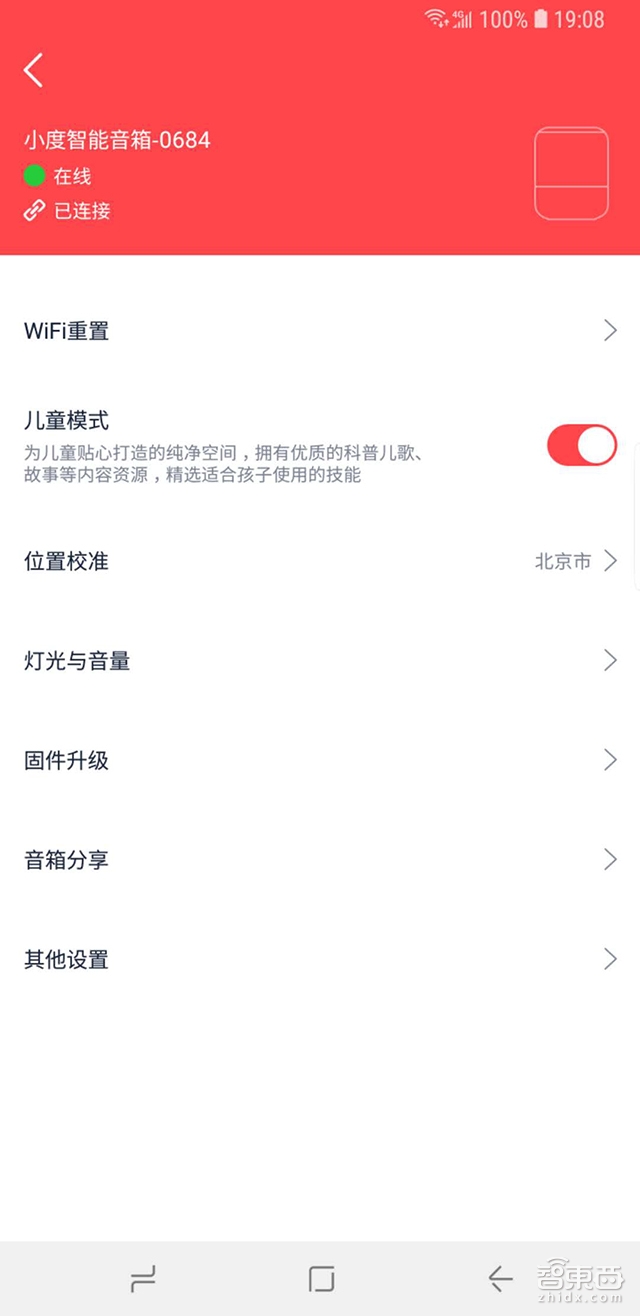Toggle off 儿童模式 switch

[x=581, y=445]
